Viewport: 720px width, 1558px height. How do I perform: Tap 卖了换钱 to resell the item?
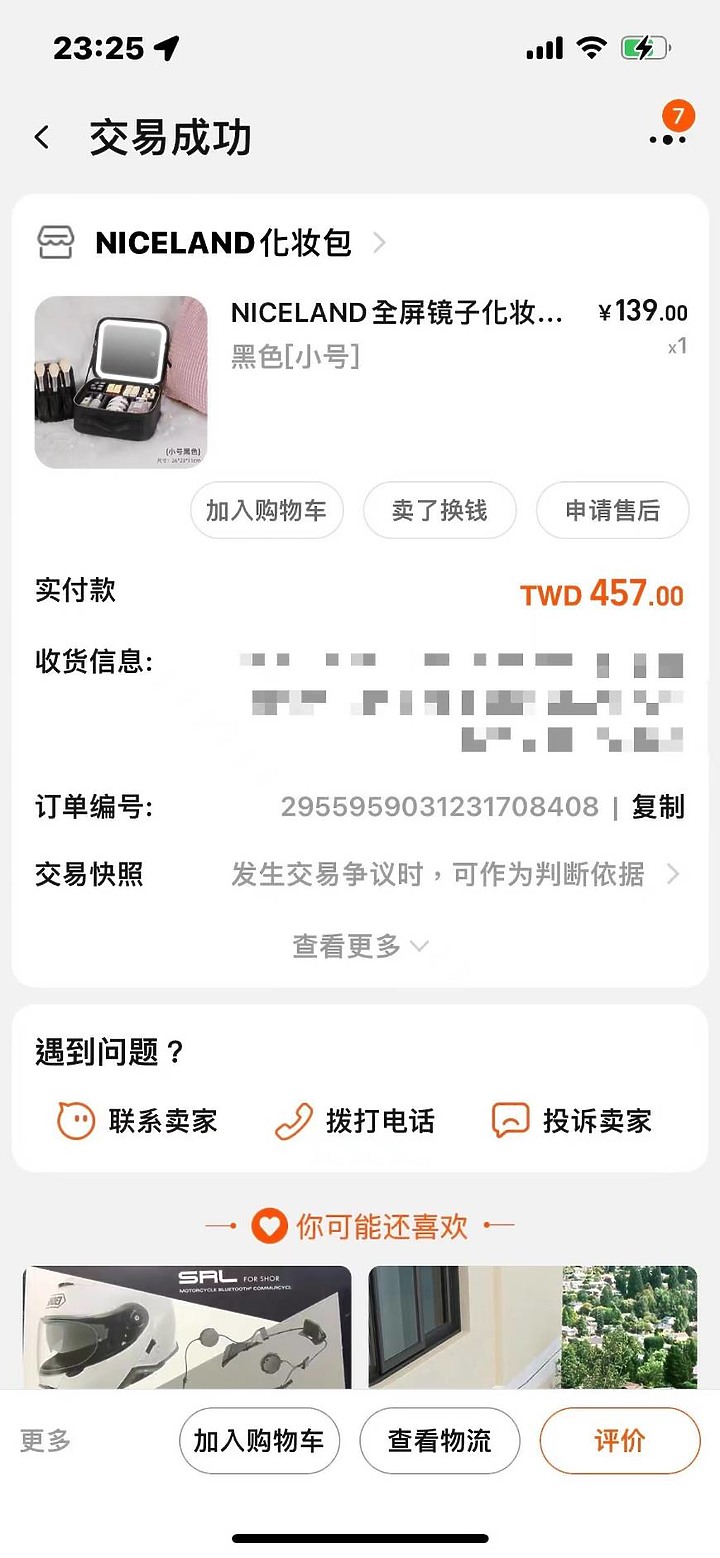pyautogui.click(x=439, y=510)
